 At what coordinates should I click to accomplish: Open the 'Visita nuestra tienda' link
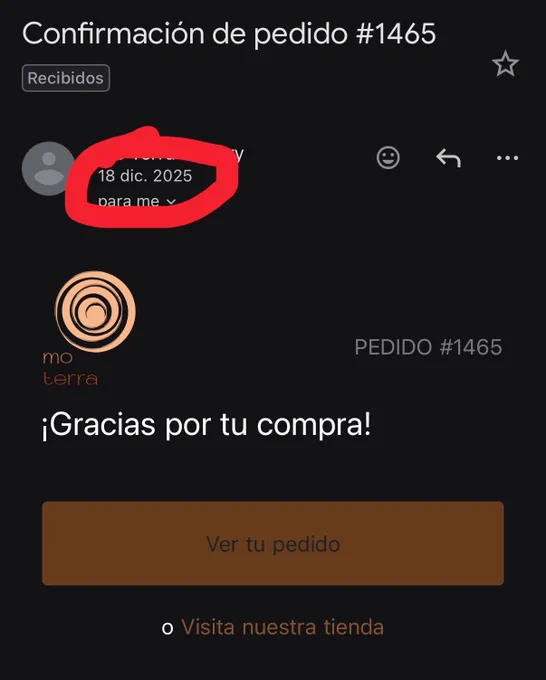click(282, 627)
